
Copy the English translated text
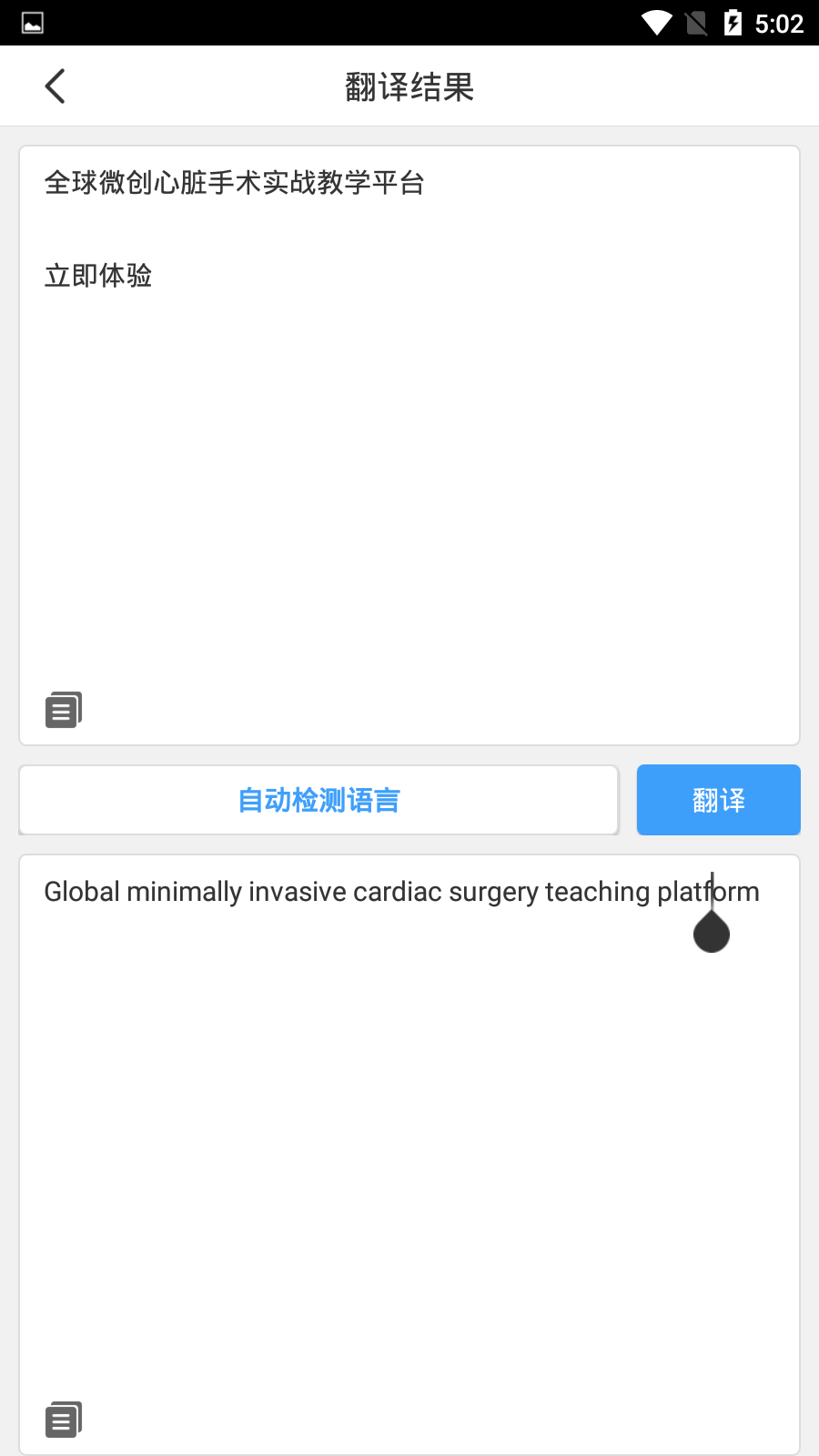coord(63,1419)
